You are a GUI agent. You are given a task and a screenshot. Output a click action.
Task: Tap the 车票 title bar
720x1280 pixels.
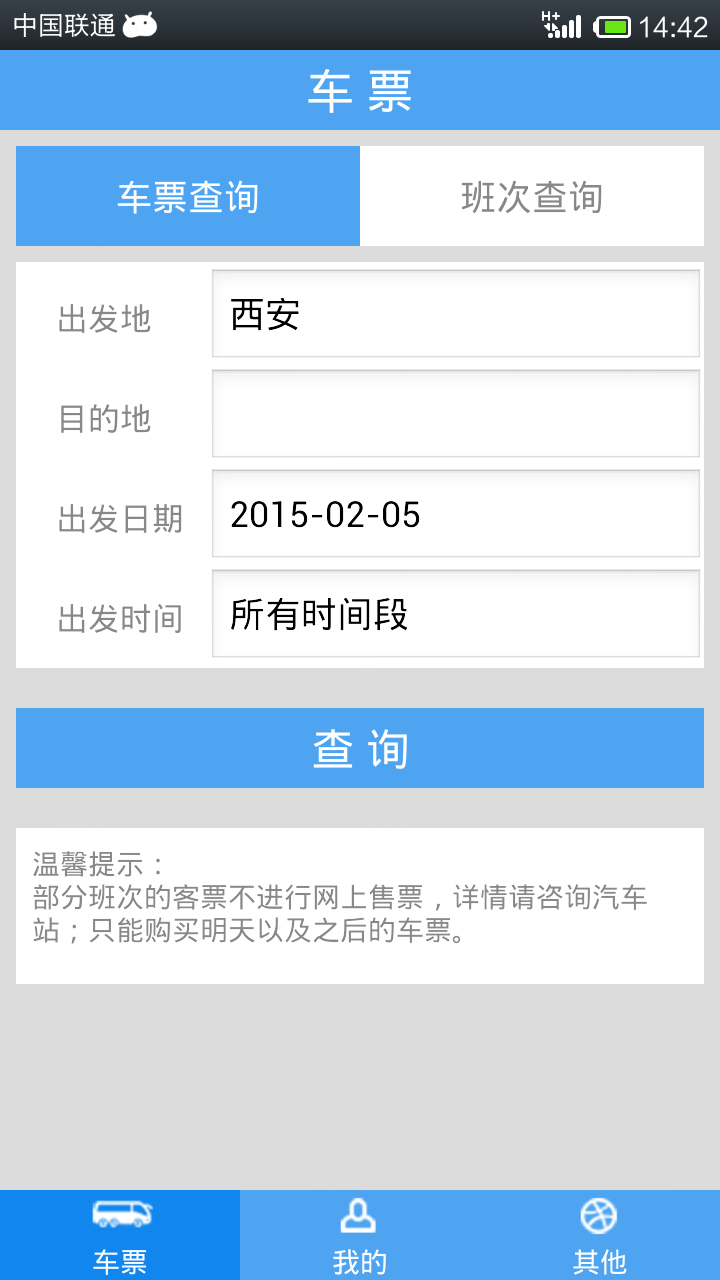[359, 89]
